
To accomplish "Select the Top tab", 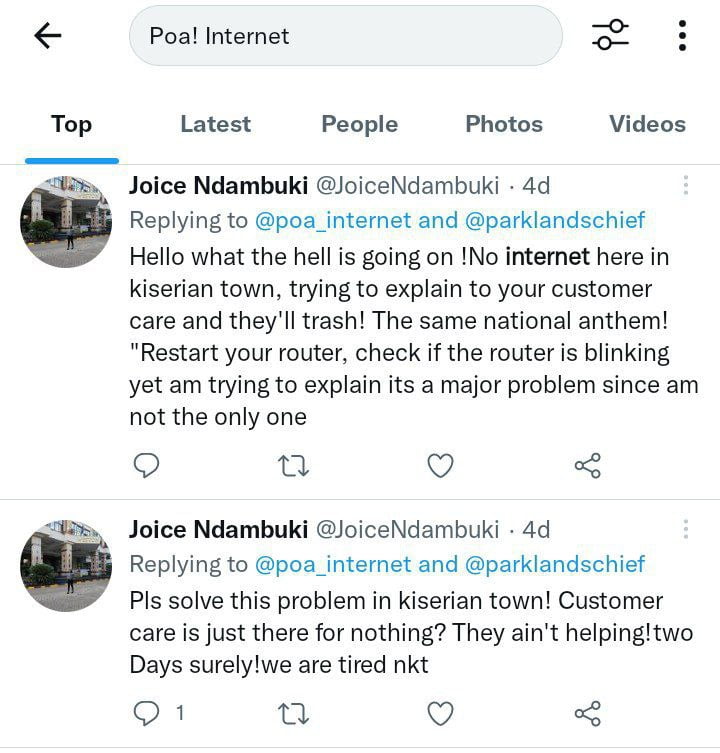I will 71,125.
